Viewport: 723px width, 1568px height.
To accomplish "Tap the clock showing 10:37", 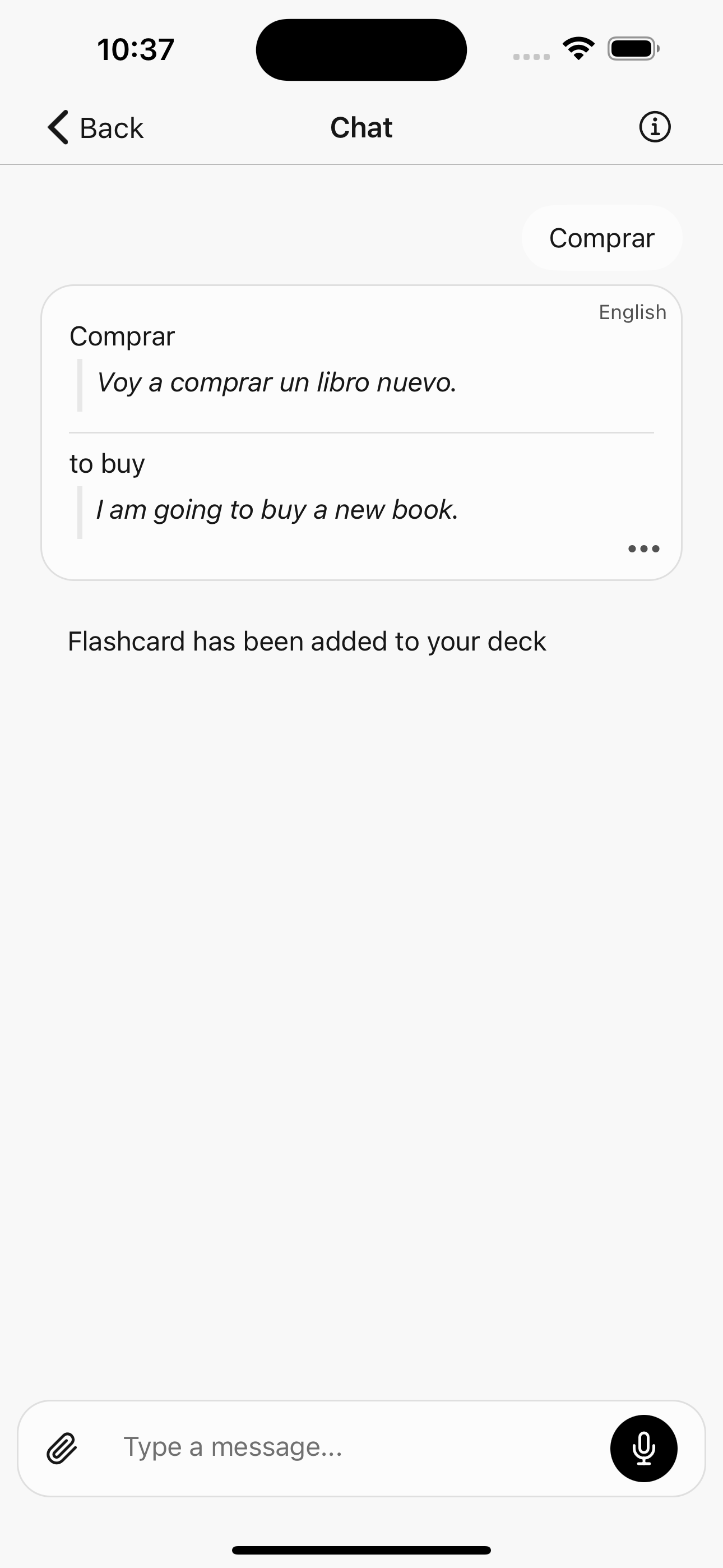I will pos(135,49).
